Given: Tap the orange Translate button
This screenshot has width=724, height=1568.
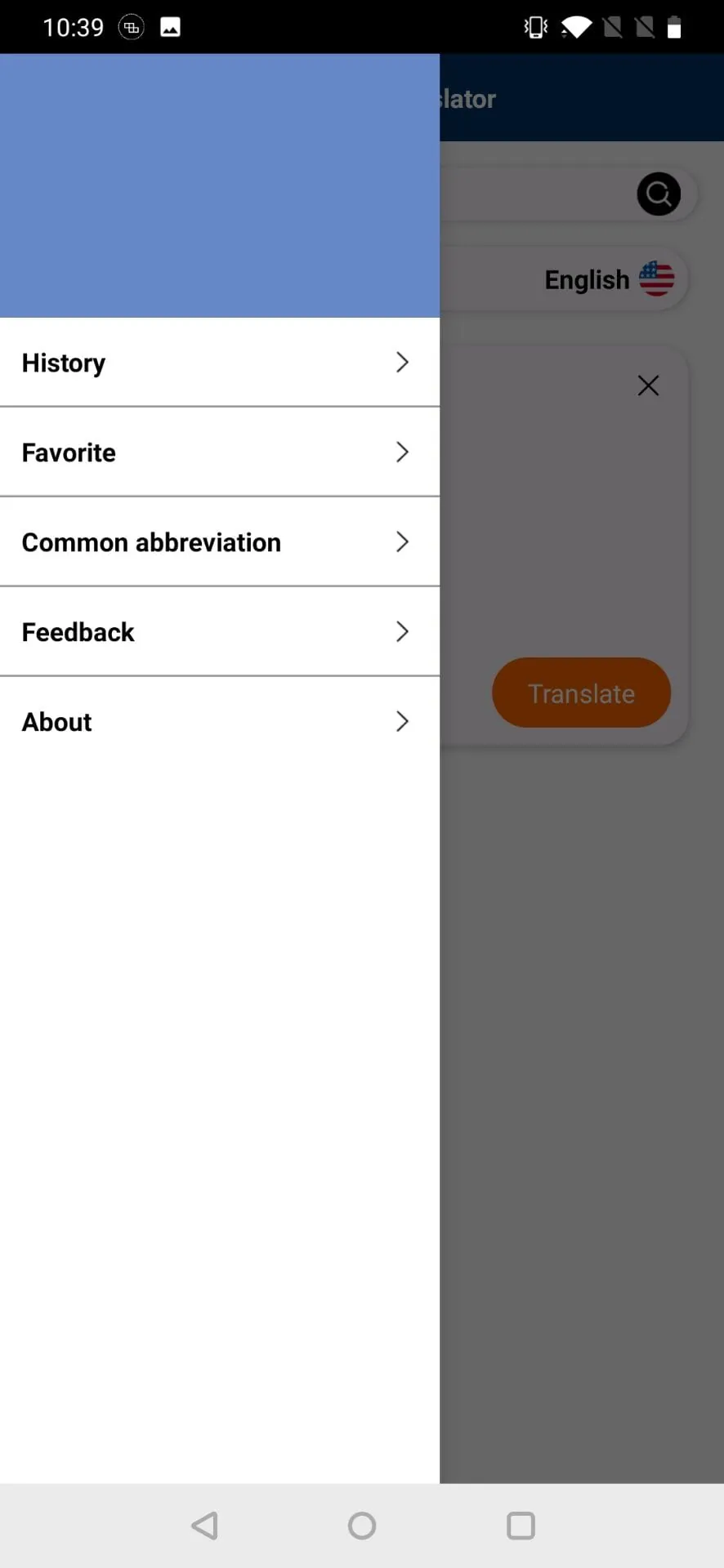Looking at the screenshot, I should pyautogui.click(x=581, y=693).
